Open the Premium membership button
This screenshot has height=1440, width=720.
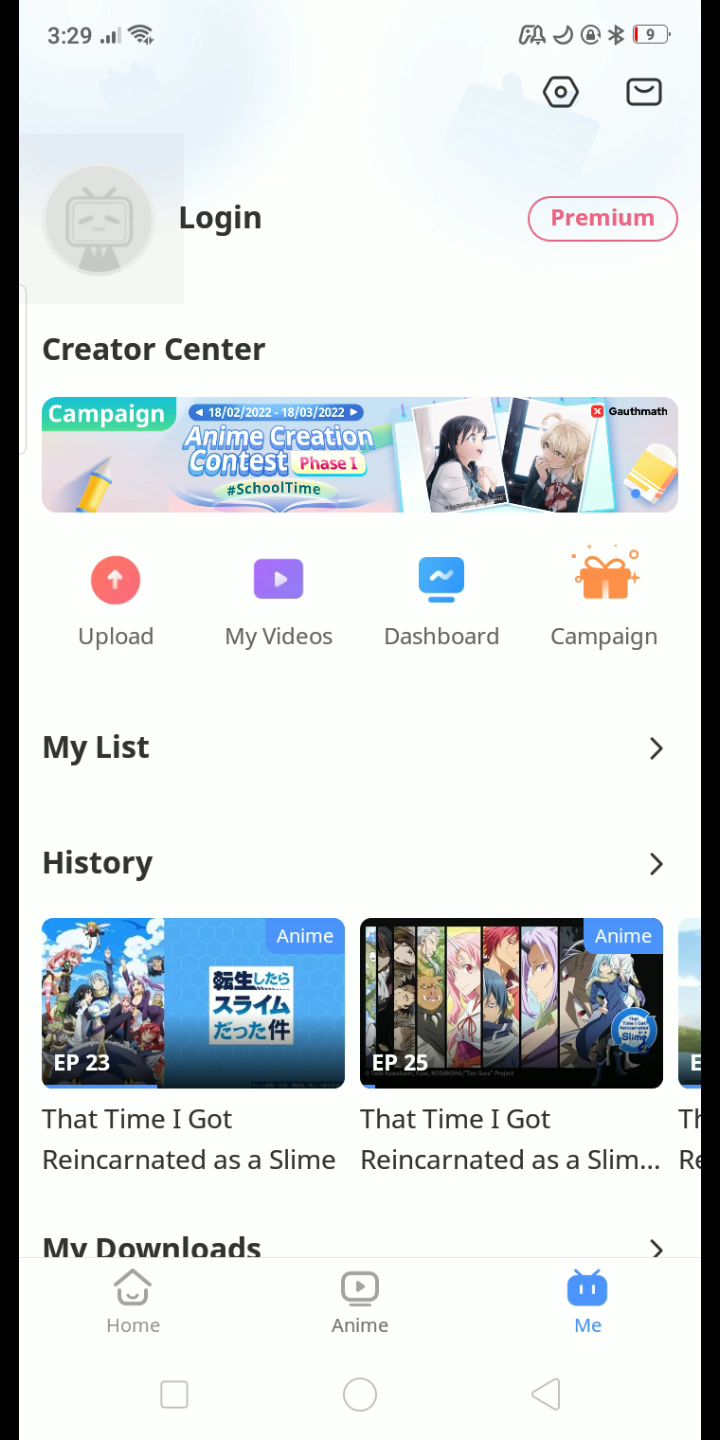(603, 219)
